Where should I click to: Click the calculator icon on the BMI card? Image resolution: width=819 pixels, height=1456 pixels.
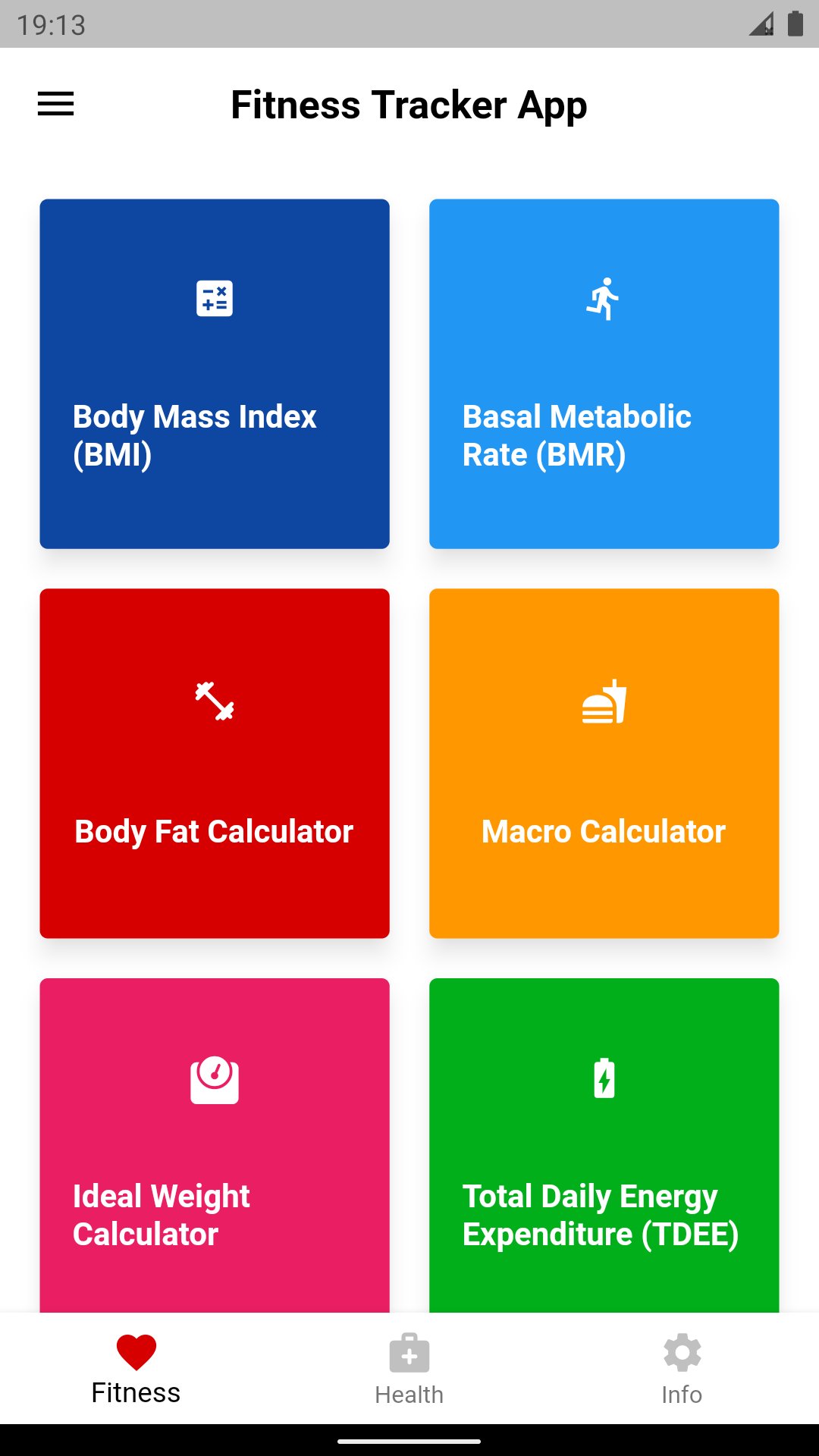215,299
